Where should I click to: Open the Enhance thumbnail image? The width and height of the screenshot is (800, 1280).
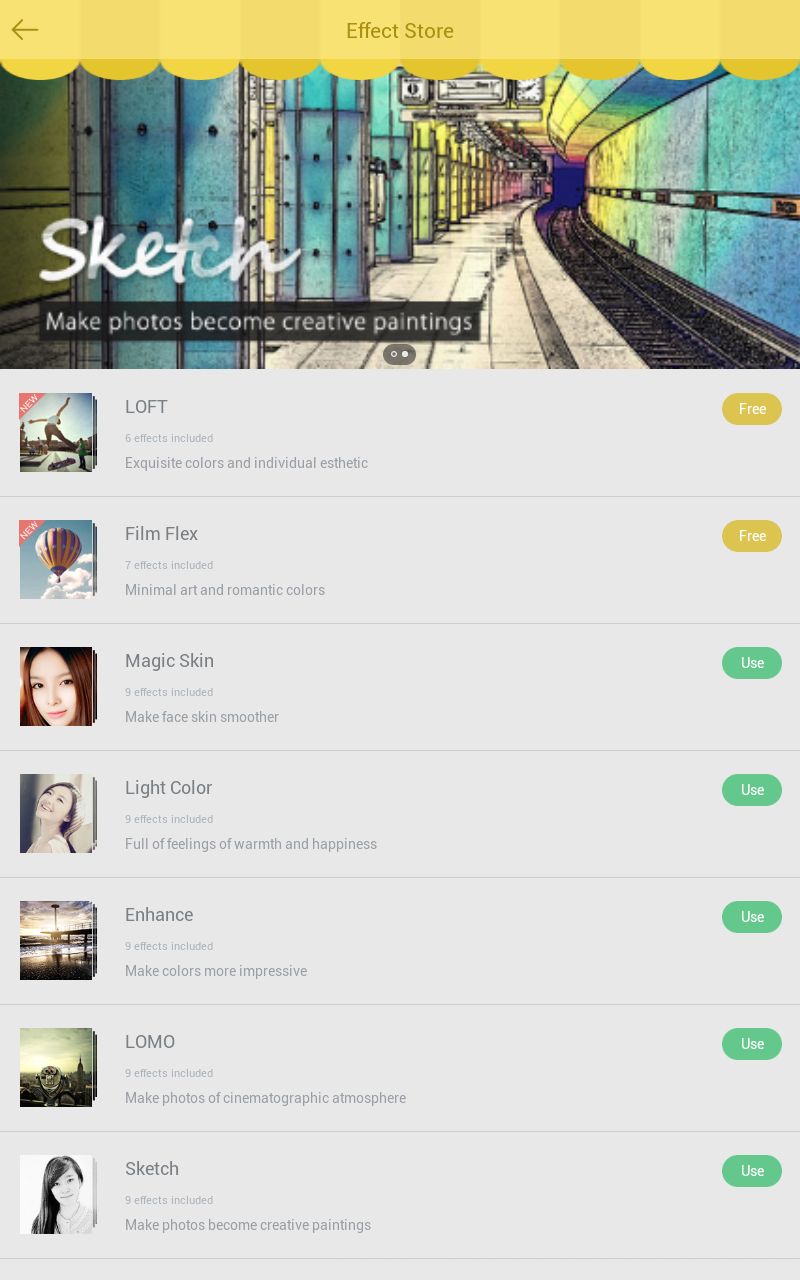pyautogui.click(x=57, y=940)
